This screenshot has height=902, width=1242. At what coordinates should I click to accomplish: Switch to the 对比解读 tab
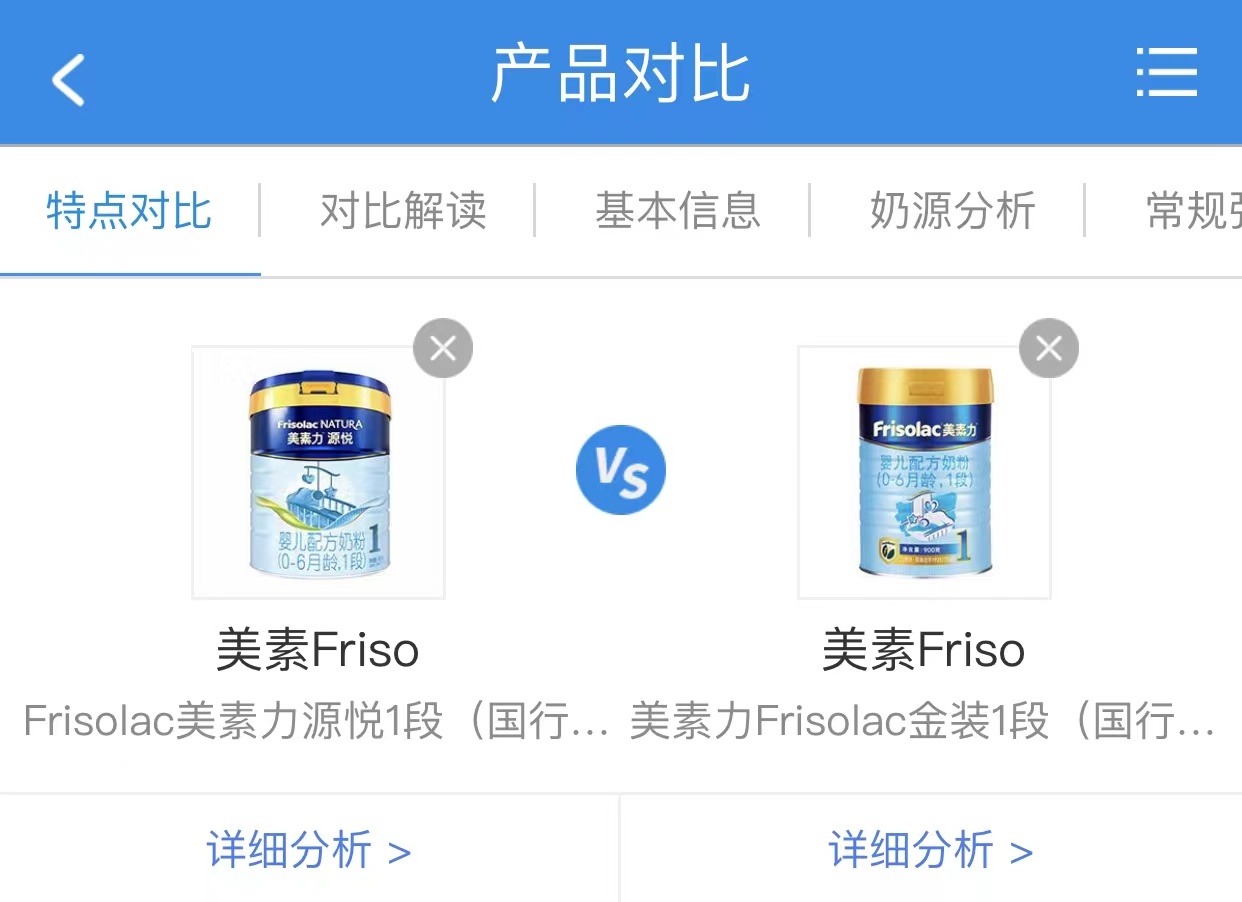403,211
